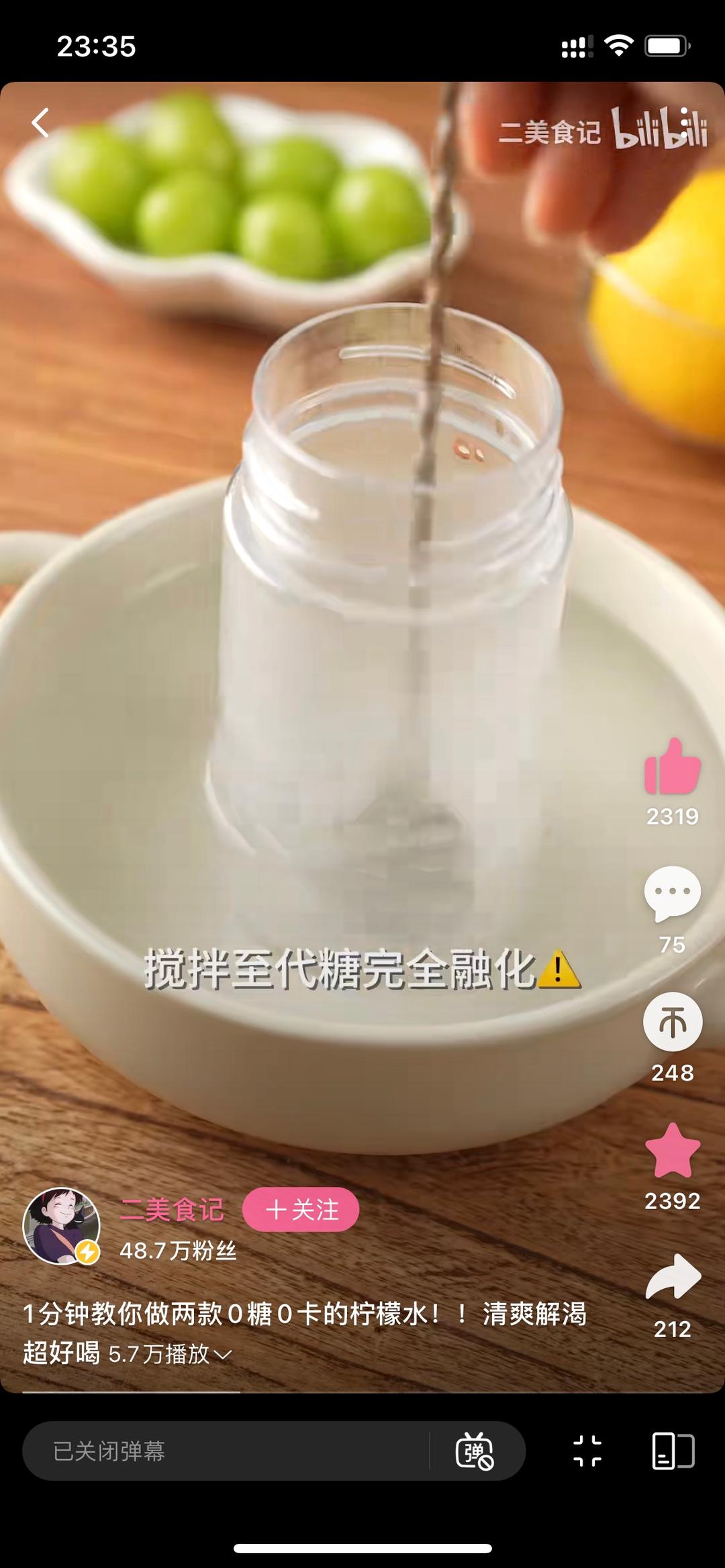
Task: Open the comments bubble icon
Action: pyautogui.click(x=672, y=894)
